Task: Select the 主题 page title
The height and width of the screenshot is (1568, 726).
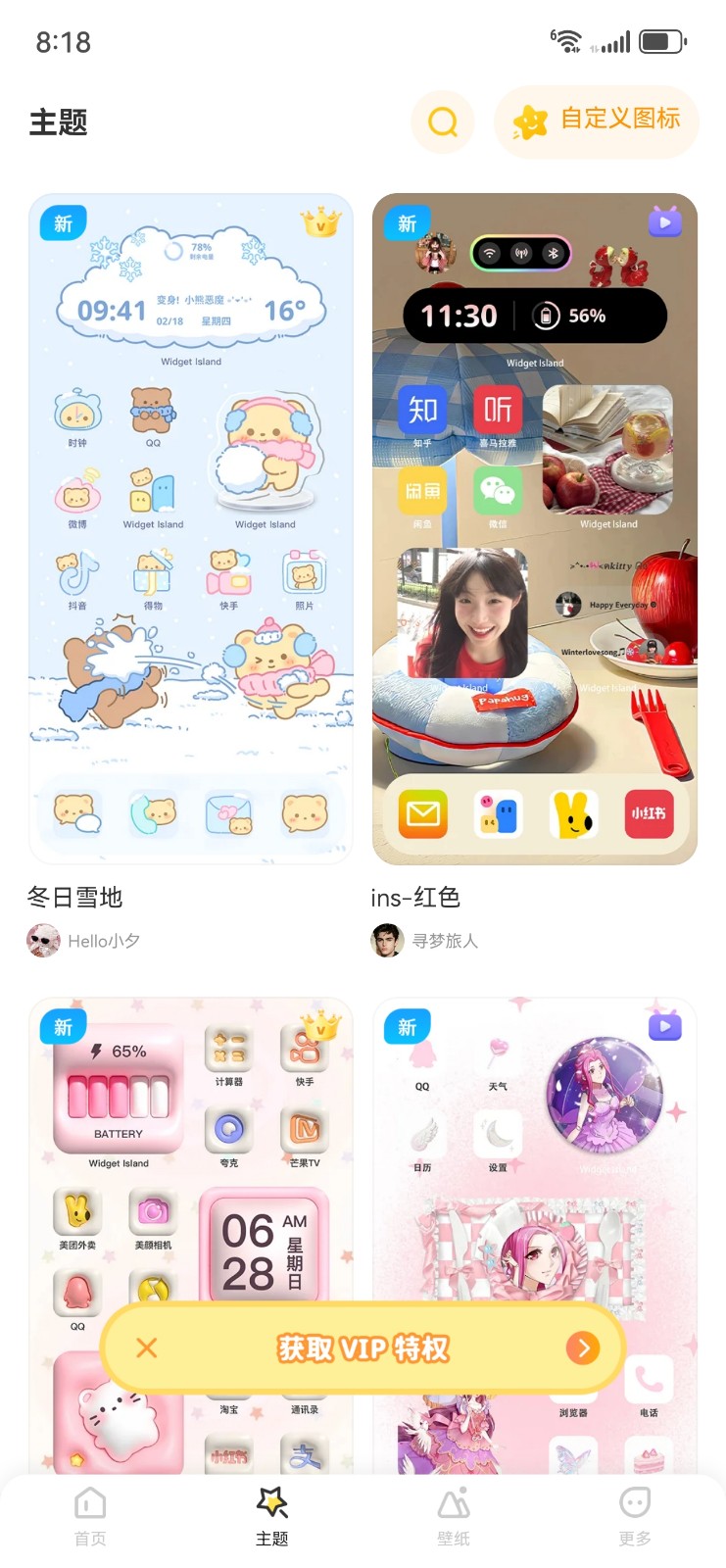Action: pyautogui.click(x=58, y=122)
